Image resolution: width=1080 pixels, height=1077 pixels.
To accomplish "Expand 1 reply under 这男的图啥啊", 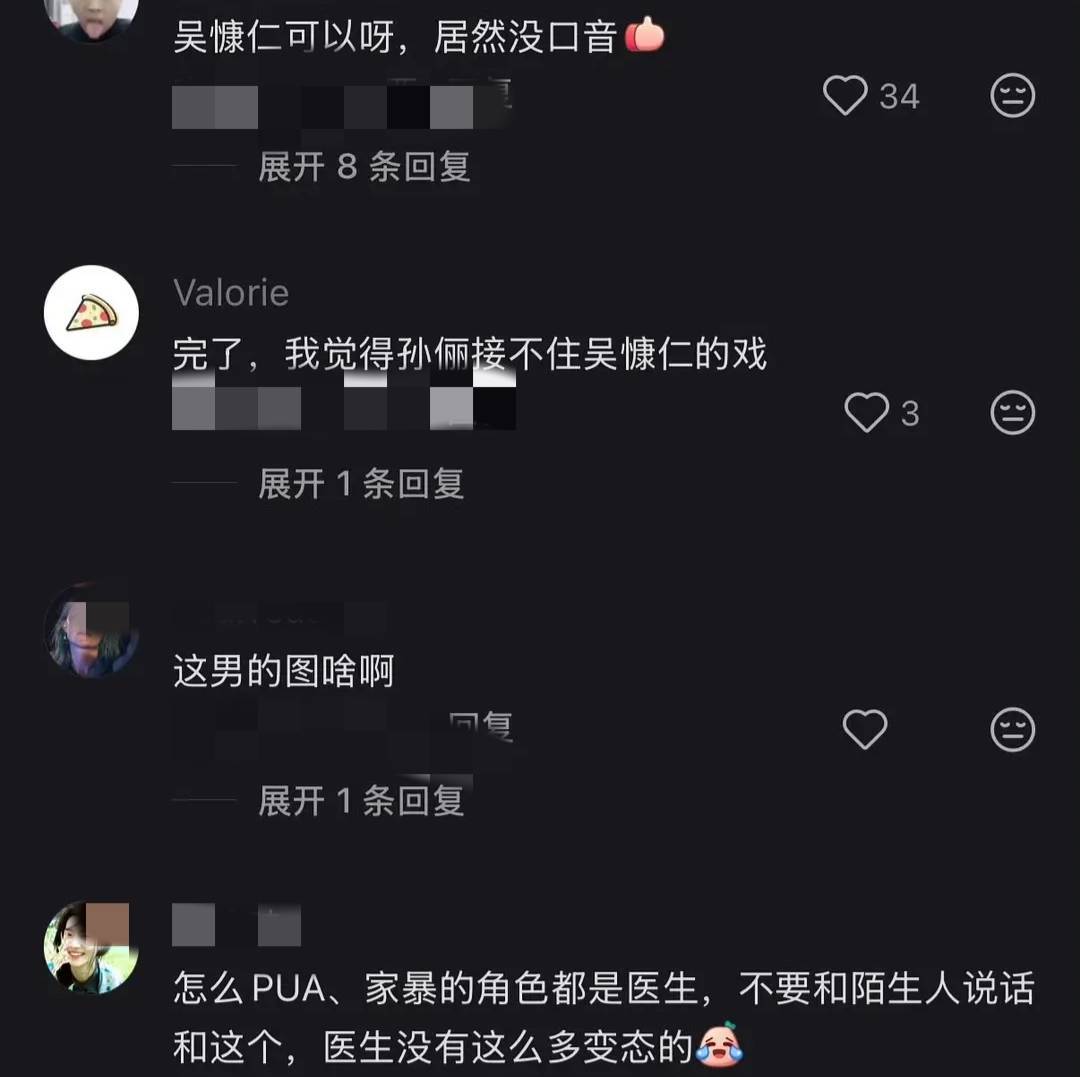I will pyautogui.click(x=361, y=800).
